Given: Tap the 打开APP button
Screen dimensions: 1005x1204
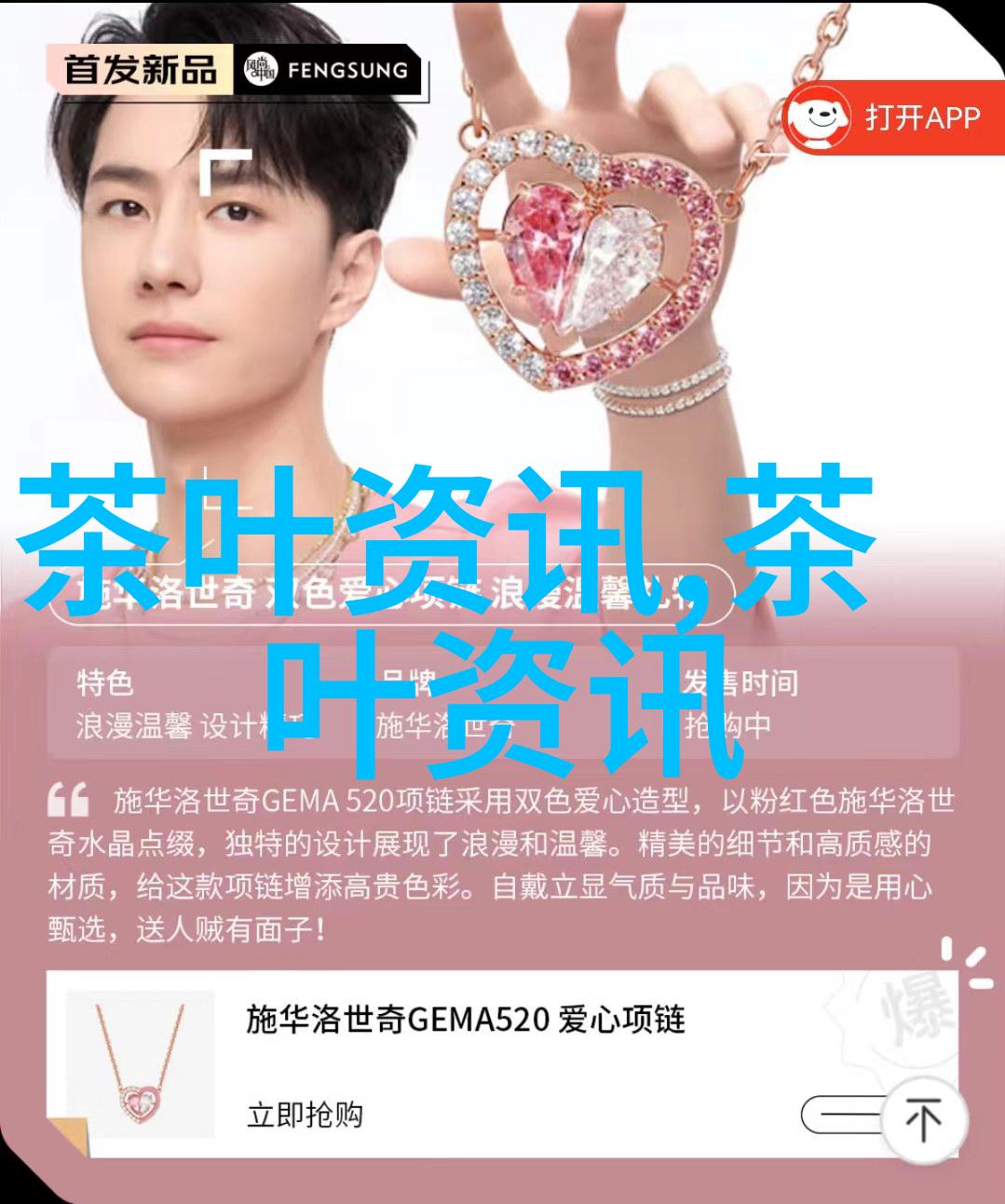Looking at the screenshot, I should point(892,117).
